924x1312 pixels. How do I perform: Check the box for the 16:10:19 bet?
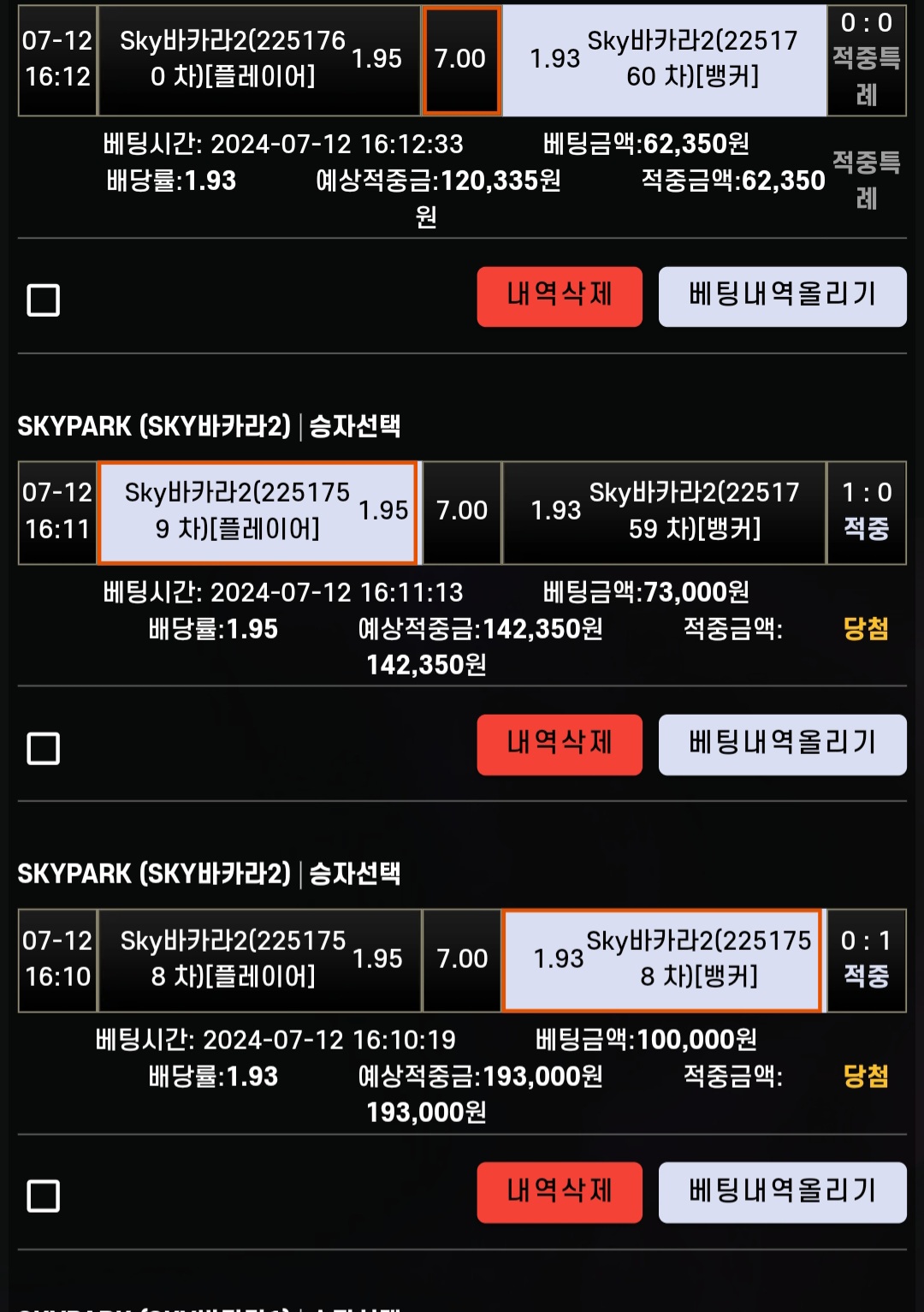pyautogui.click(x=44, y=1196)
